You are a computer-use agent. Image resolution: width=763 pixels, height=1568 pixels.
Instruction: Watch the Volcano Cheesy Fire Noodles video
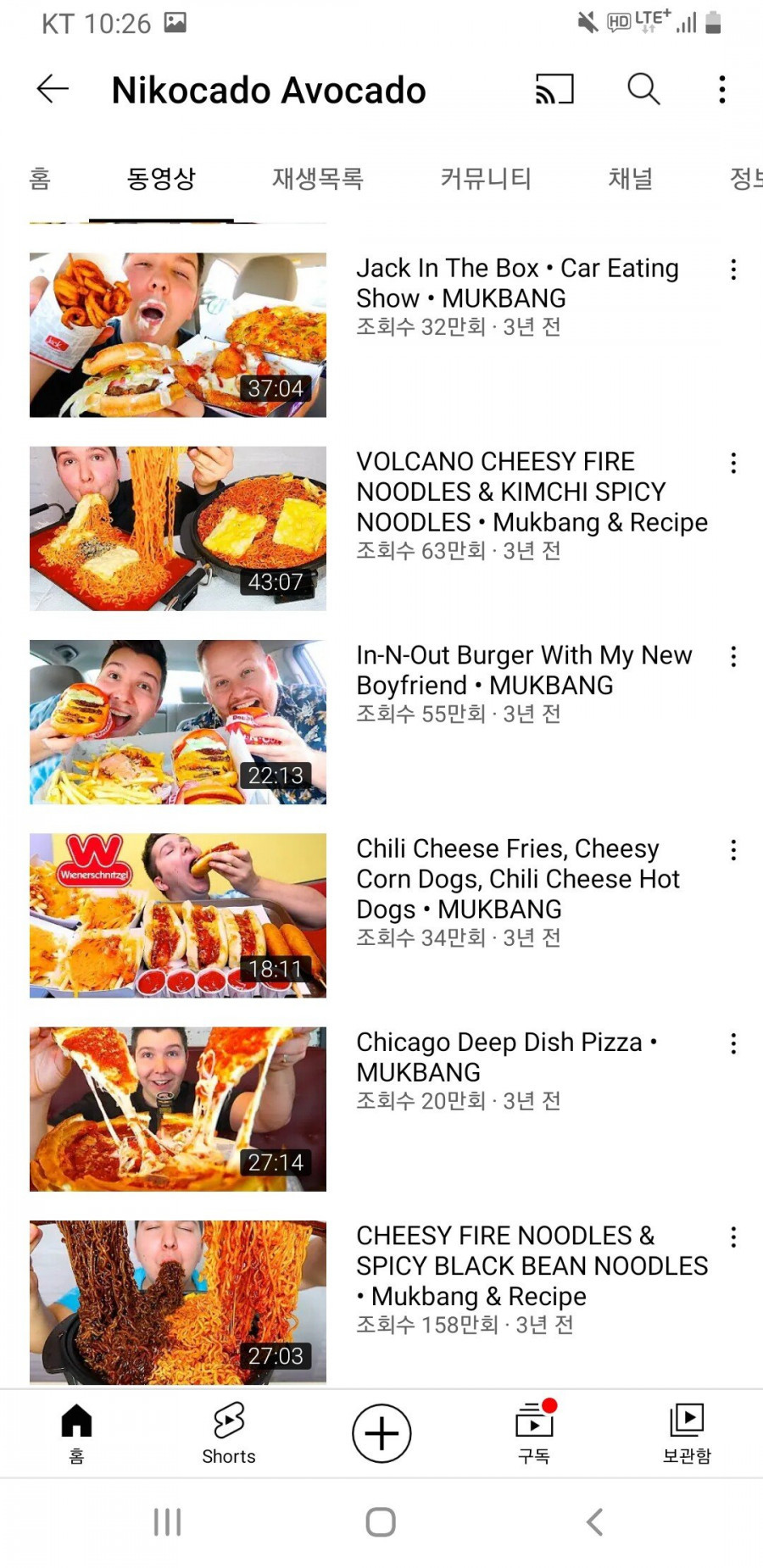click(x=178, y=528)
